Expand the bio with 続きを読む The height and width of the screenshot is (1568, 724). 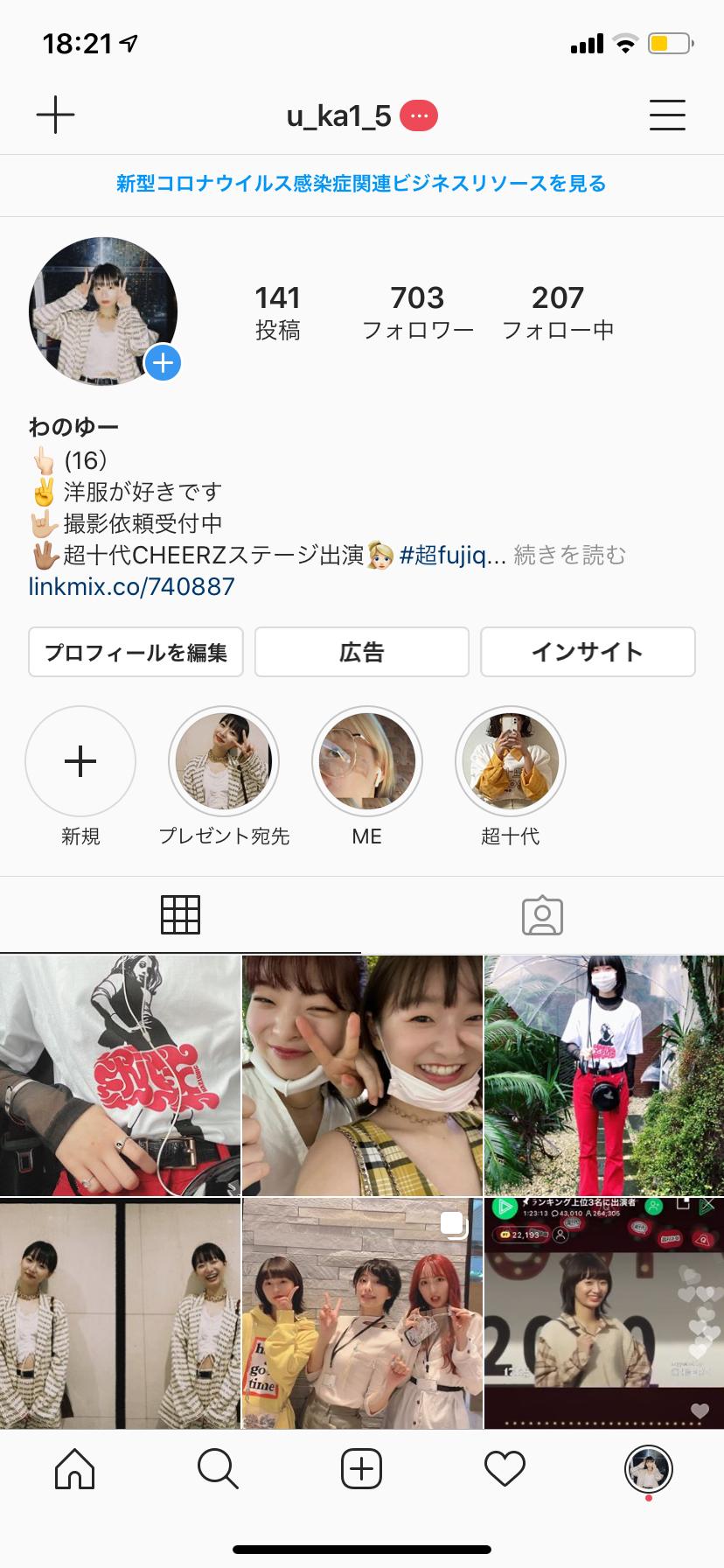(569, 555)
